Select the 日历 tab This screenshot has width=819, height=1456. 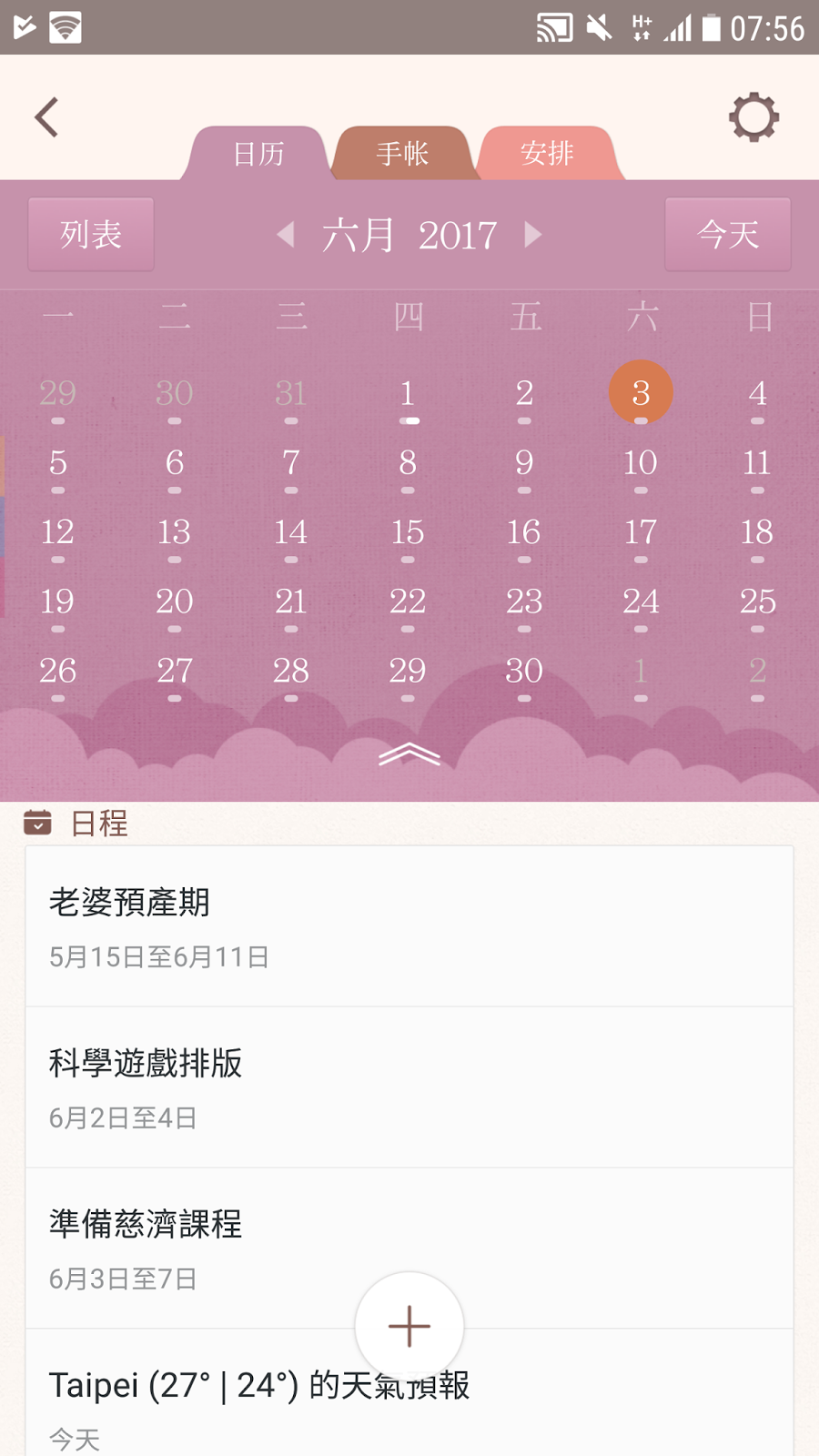pyautogui.click(x=258, y=153)
